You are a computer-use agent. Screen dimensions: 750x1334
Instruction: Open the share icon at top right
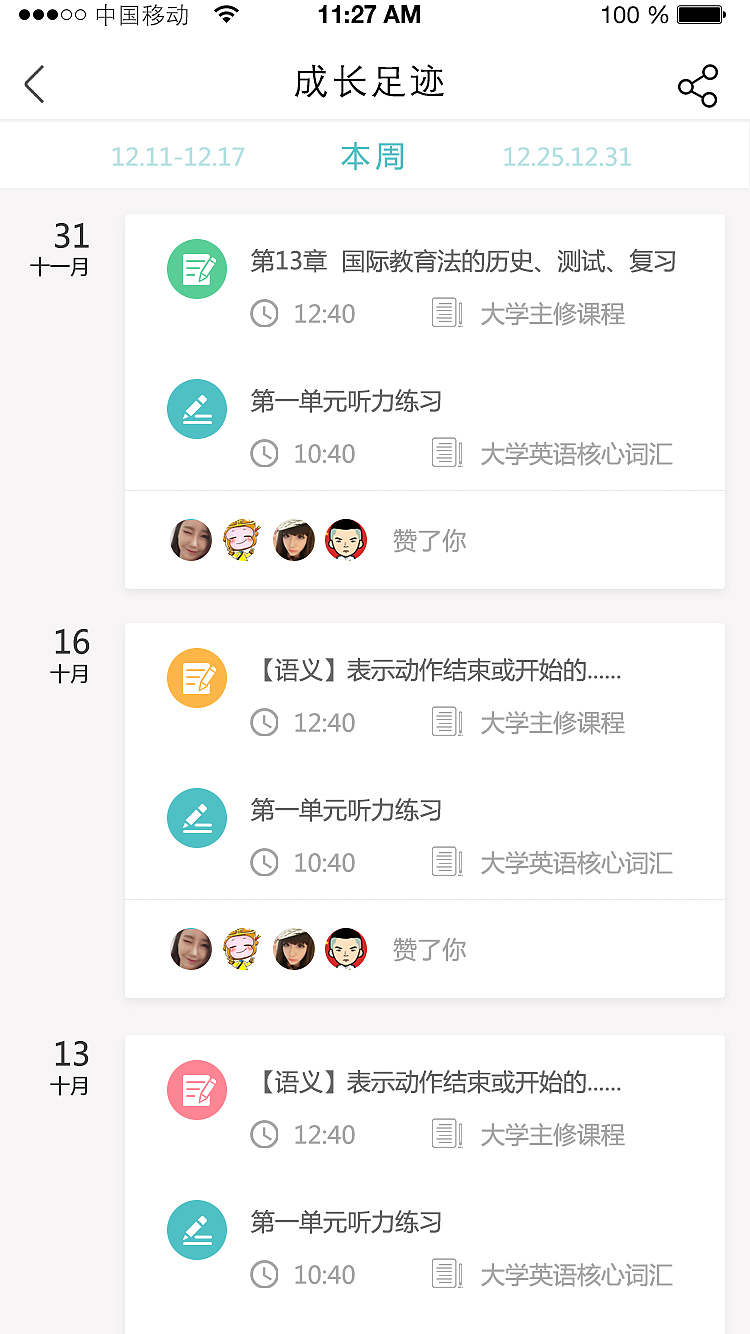(x=697, y=85)
